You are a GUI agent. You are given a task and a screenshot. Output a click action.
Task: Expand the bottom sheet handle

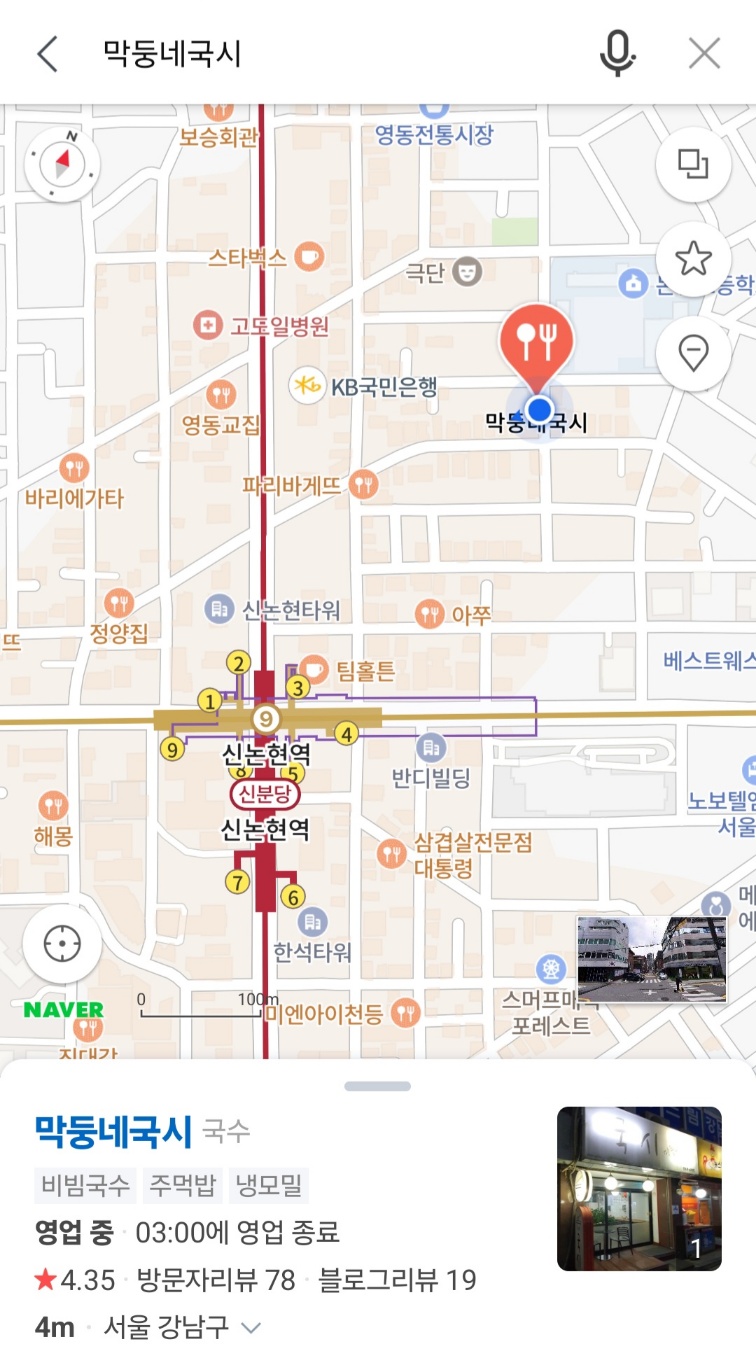coord(377,1086)
